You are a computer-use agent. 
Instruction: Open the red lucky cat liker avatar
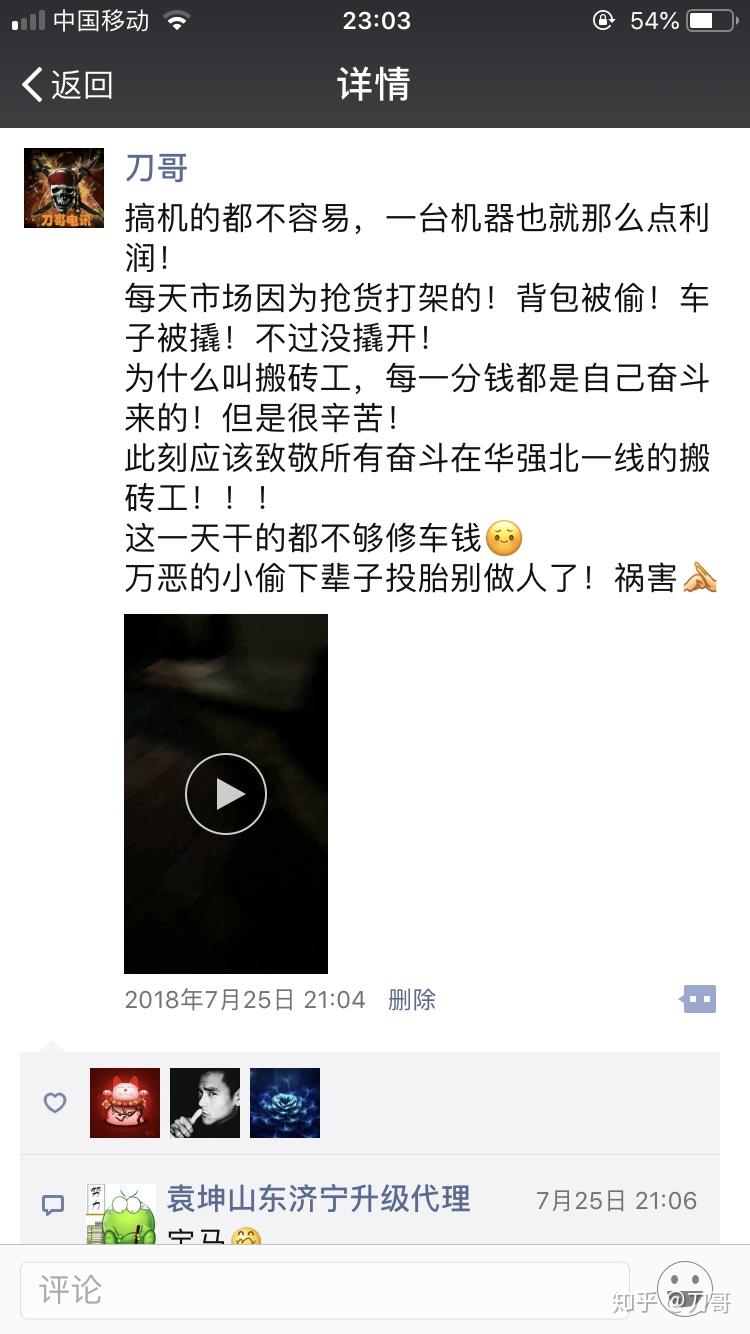tap(125, 1103)
